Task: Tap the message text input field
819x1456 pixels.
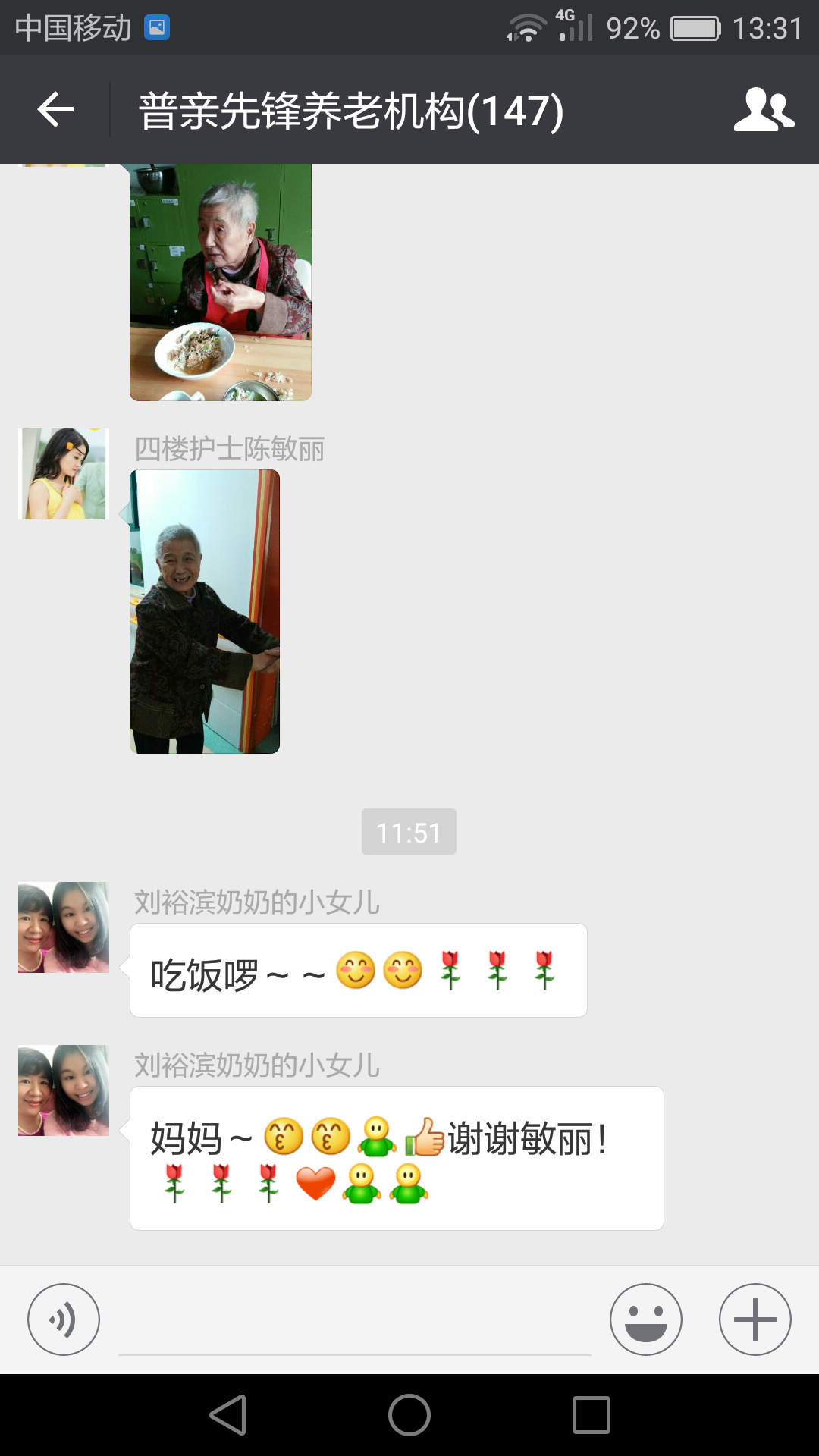Action: coord(354,1323)
